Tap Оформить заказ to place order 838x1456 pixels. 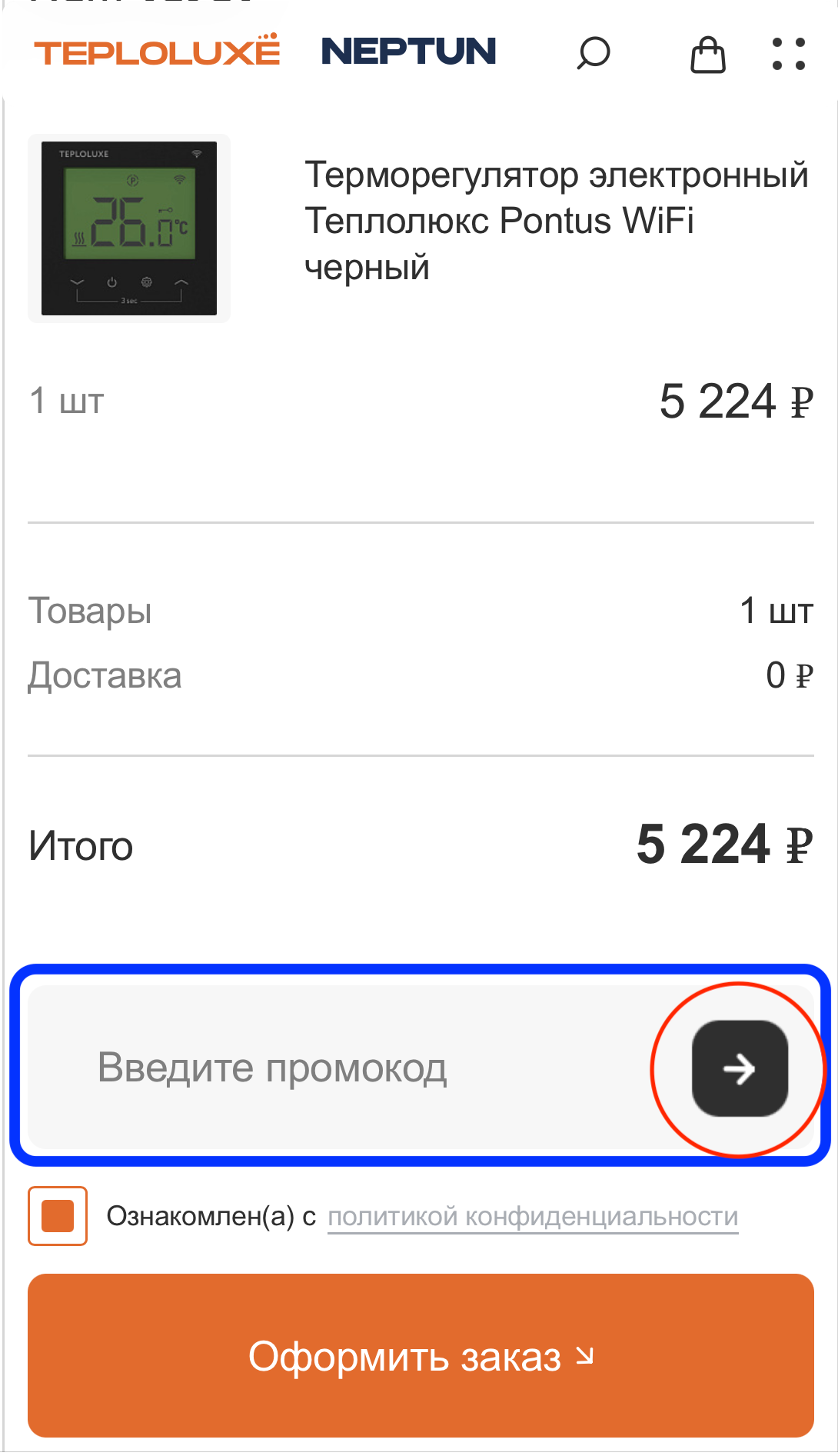coord(421,1356)
